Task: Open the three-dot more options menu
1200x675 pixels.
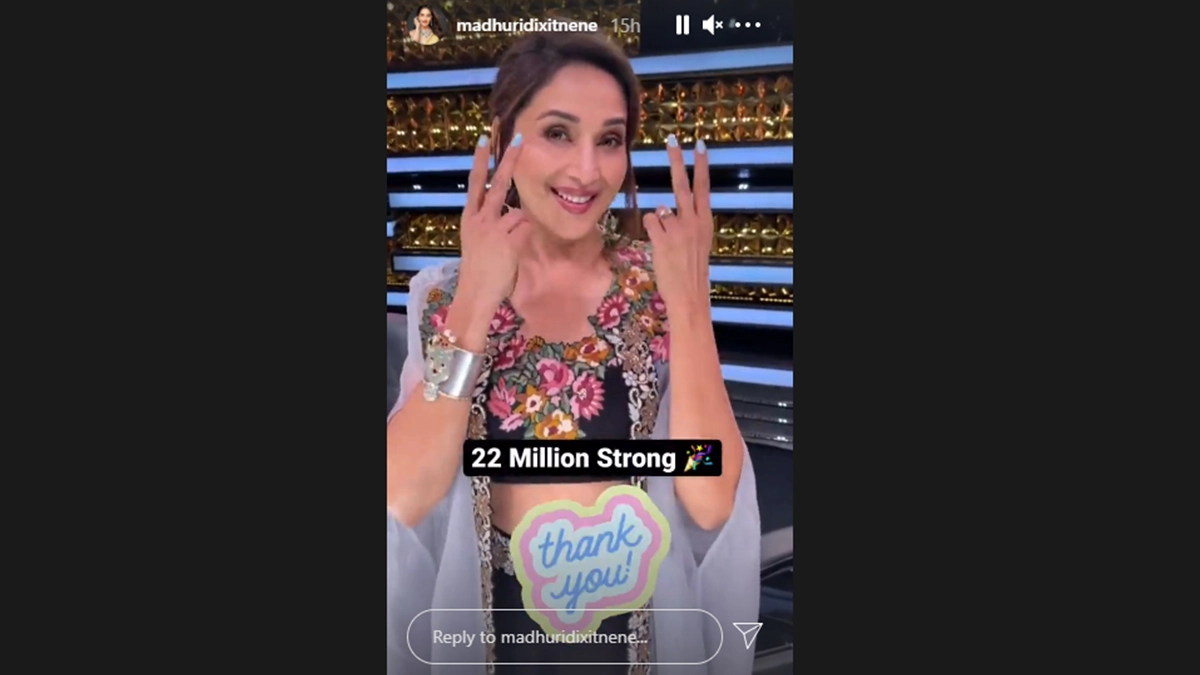Action: 747,25
